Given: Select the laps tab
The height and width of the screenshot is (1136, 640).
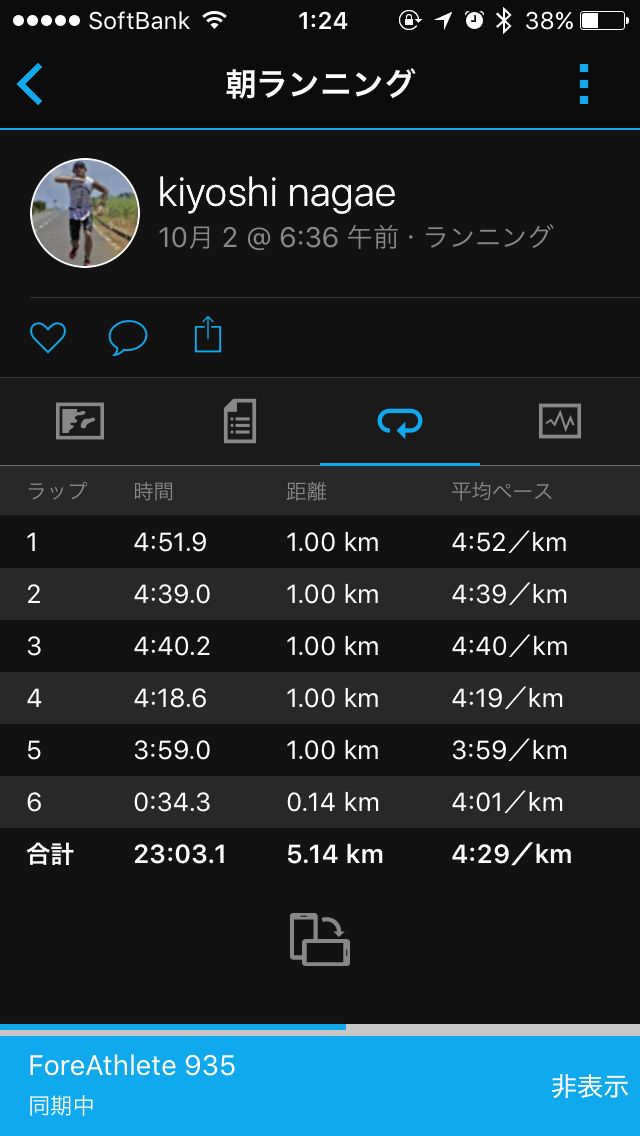Looking at the screenshot, I should click(400, 422).
